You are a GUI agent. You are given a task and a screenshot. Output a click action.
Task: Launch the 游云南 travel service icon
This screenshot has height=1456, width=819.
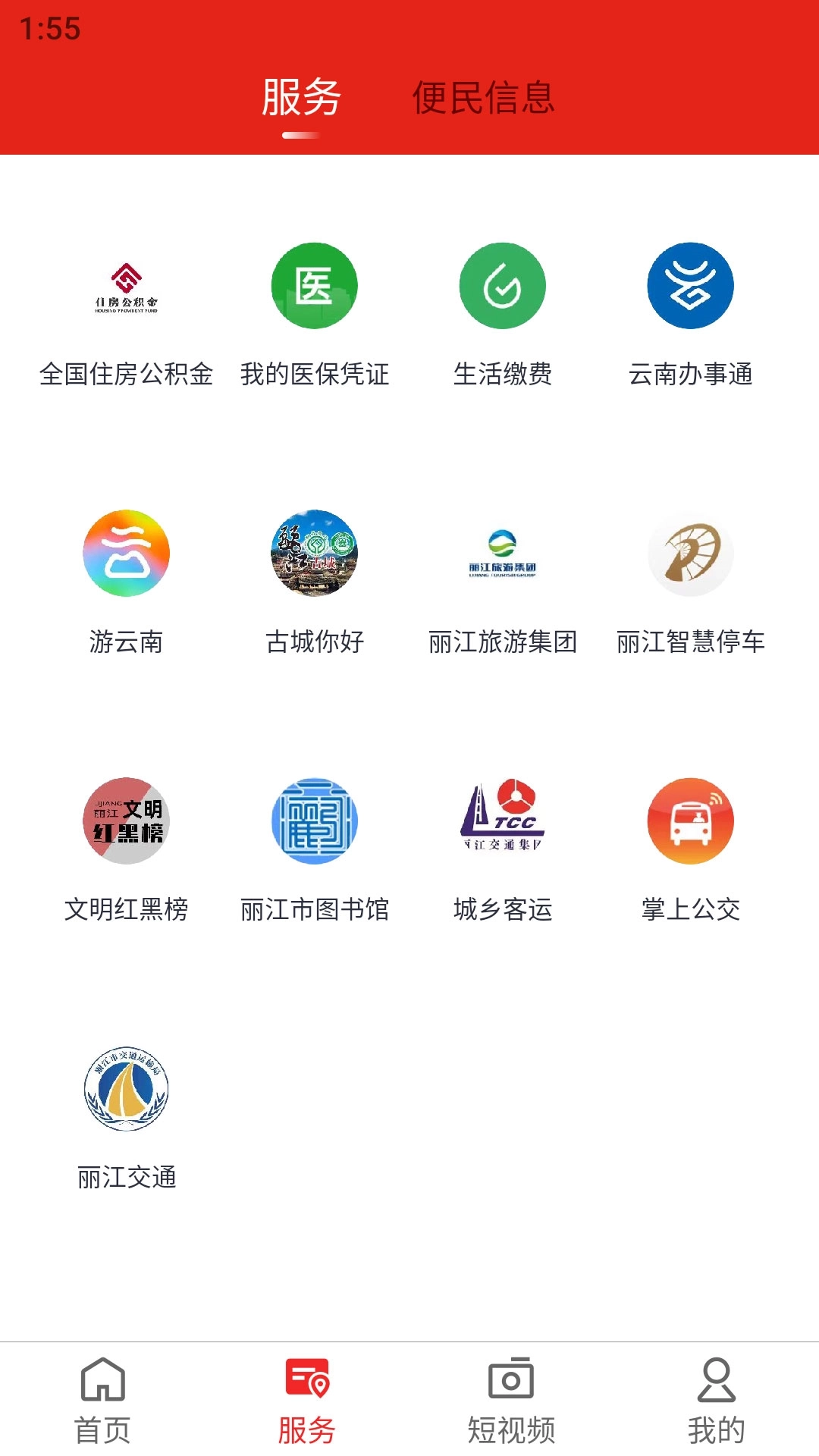pyautogui.click(x=127, y=554)
